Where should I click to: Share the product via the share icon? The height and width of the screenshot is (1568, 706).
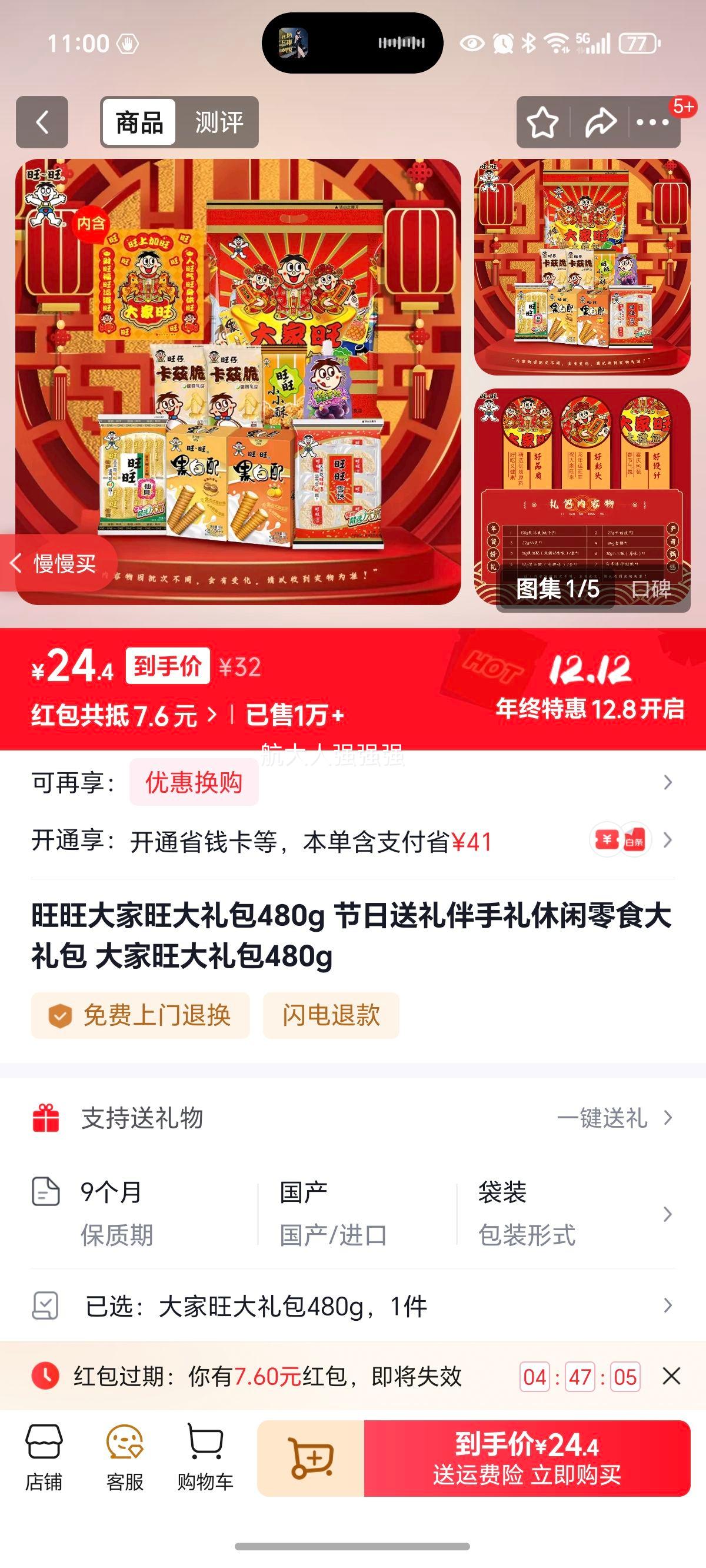click(x=600, y=122)
